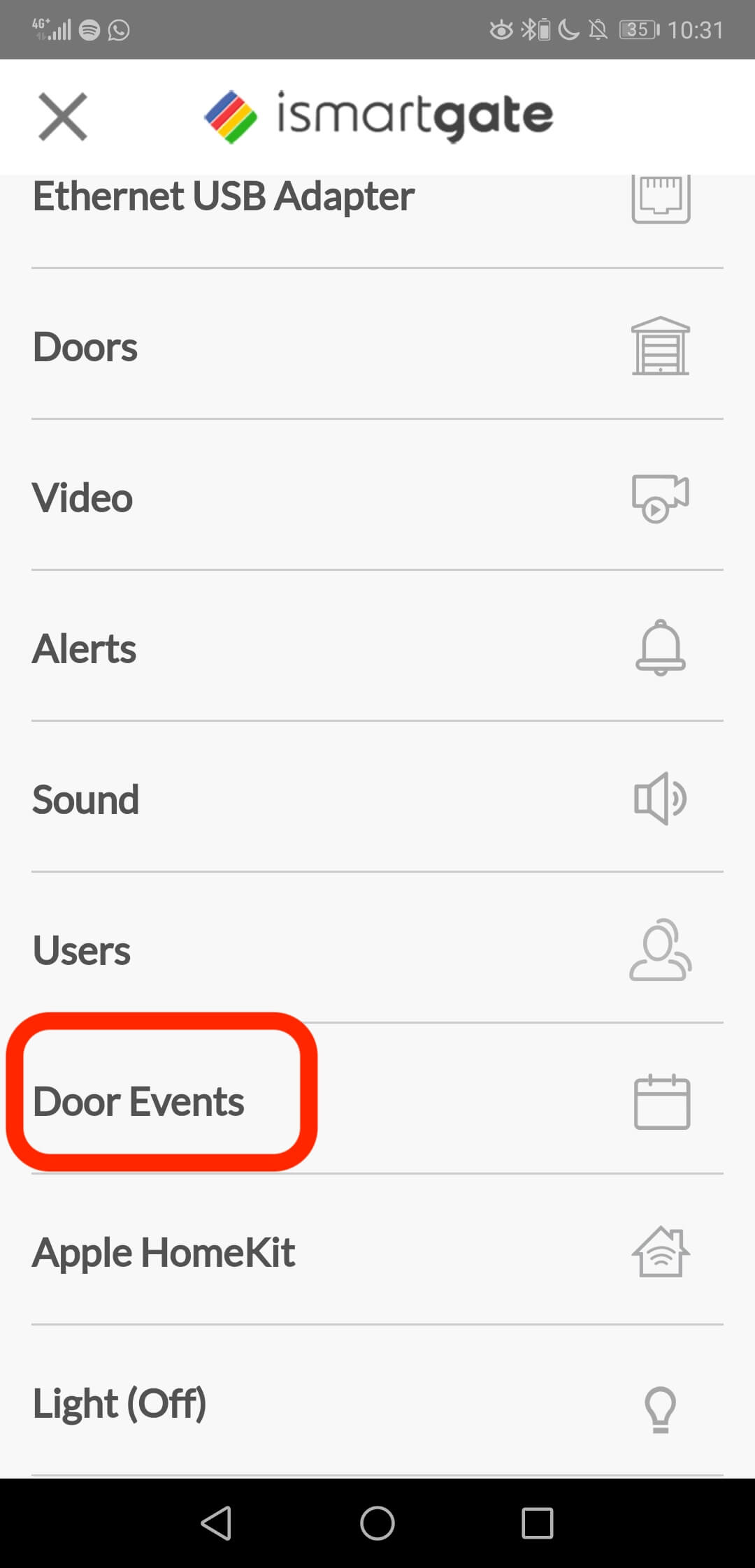
Task: Open Apple HomeKit setup
Action: coord(377,1250)
